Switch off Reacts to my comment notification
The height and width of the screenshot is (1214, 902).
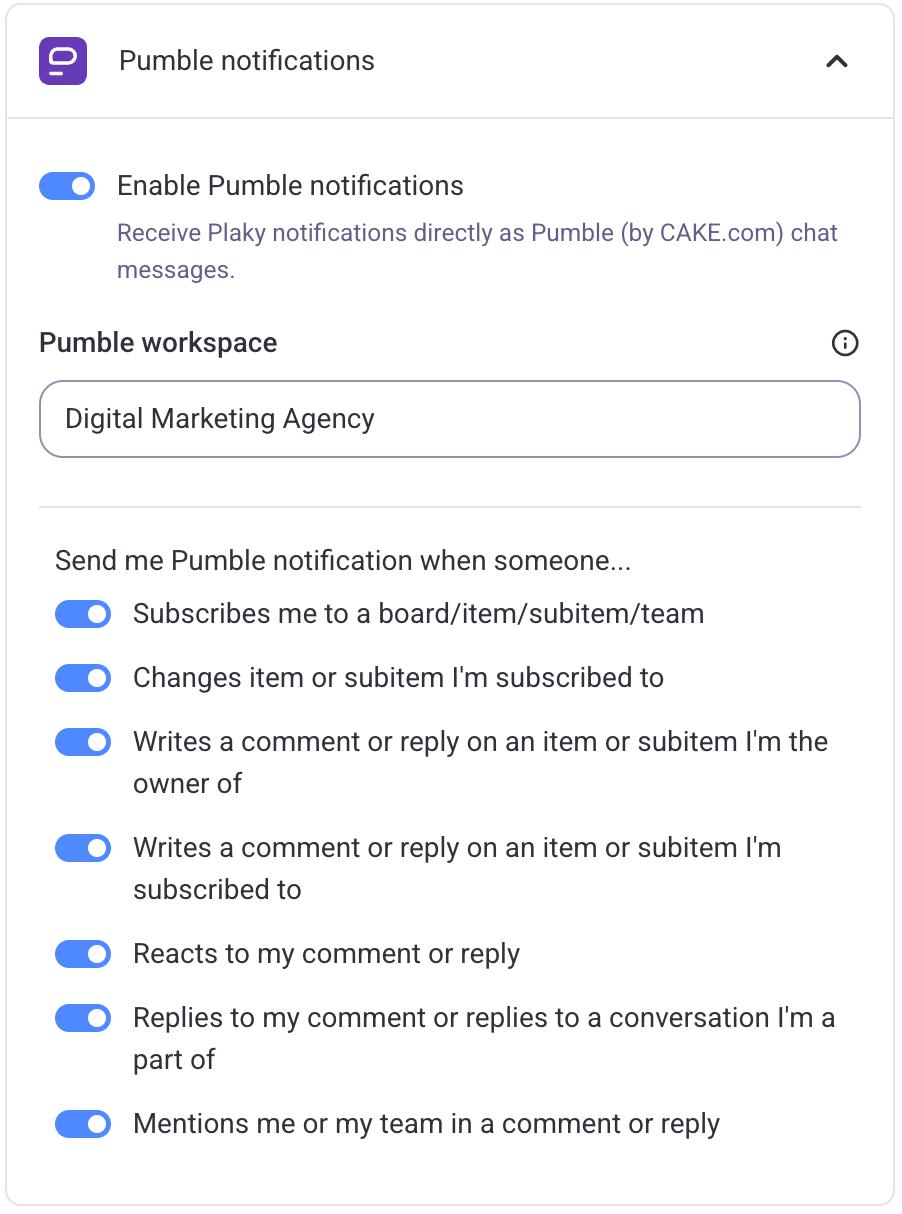[x=83, y=954]
